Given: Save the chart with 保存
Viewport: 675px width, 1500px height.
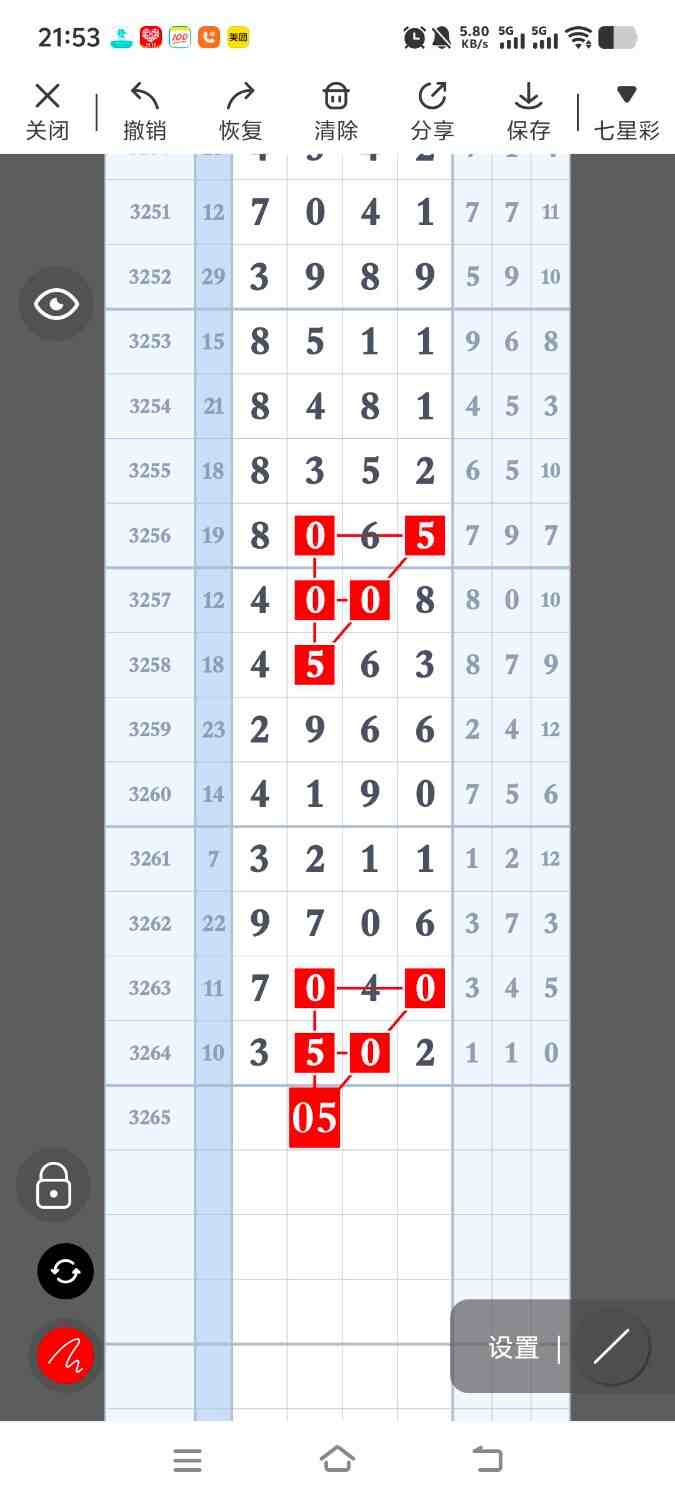Looking at the screenshot, I should click(x=528, y=111).
